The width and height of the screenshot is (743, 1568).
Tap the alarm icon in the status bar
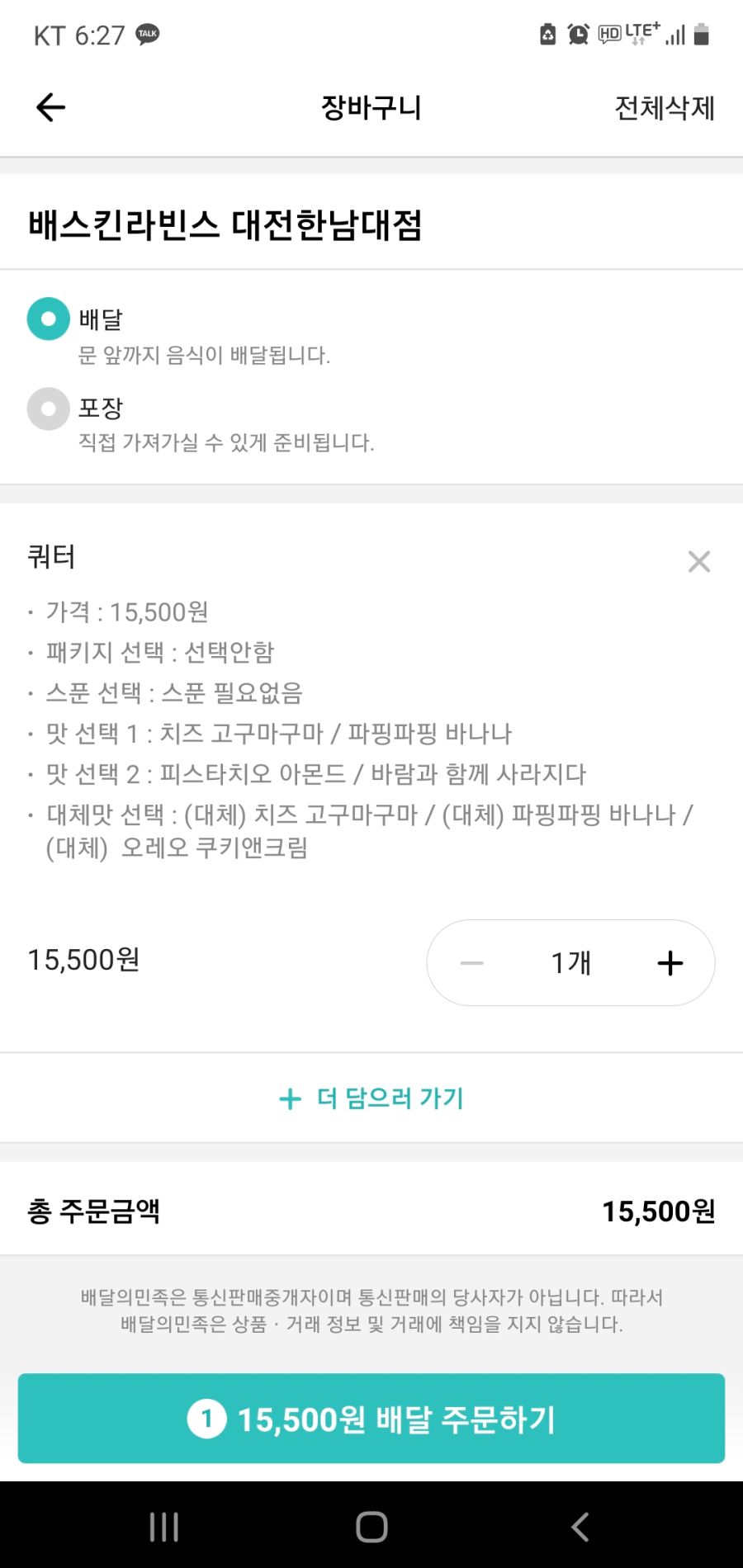(x=577, y=35)
